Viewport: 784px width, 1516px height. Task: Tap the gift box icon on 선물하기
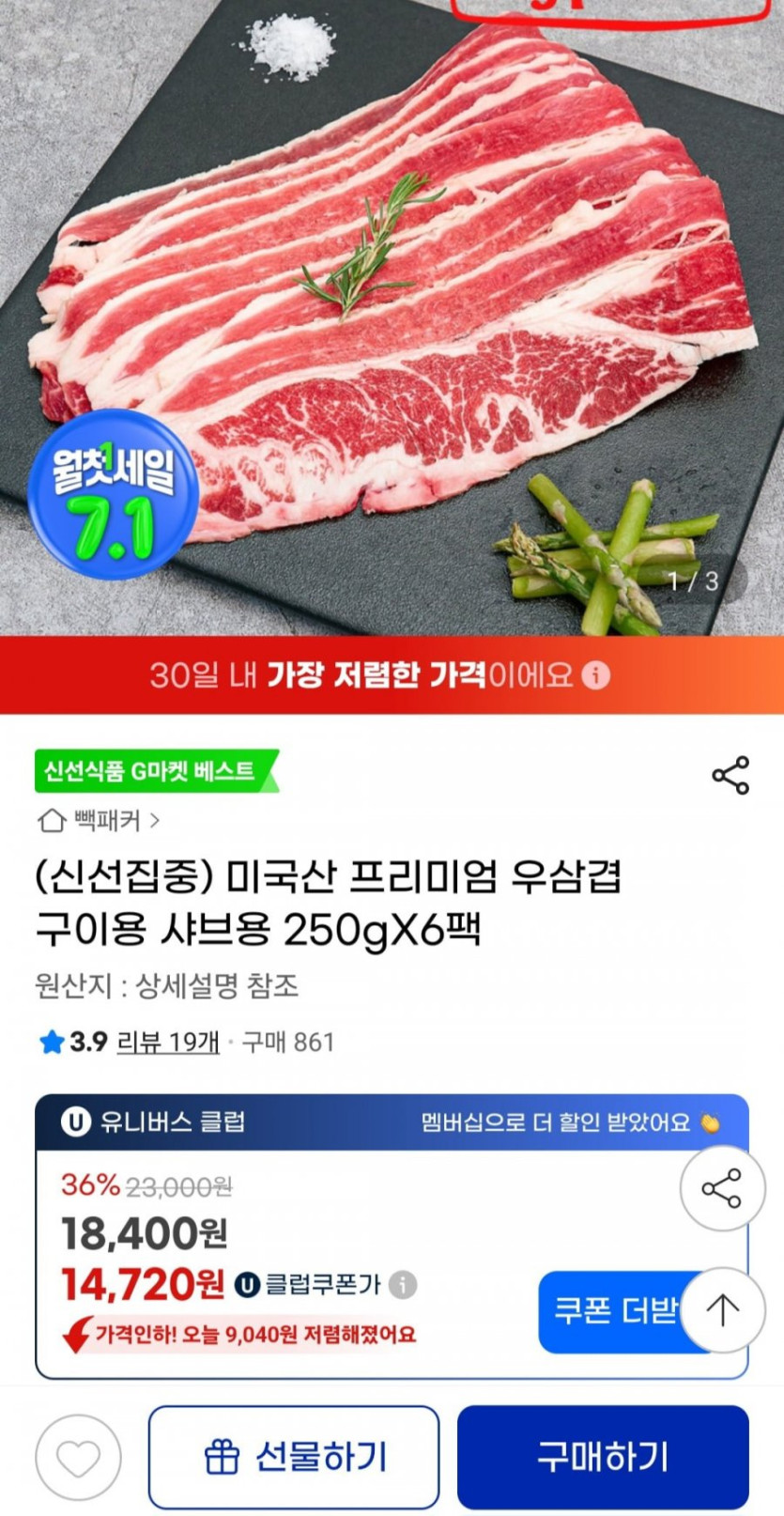[223, 1457]
